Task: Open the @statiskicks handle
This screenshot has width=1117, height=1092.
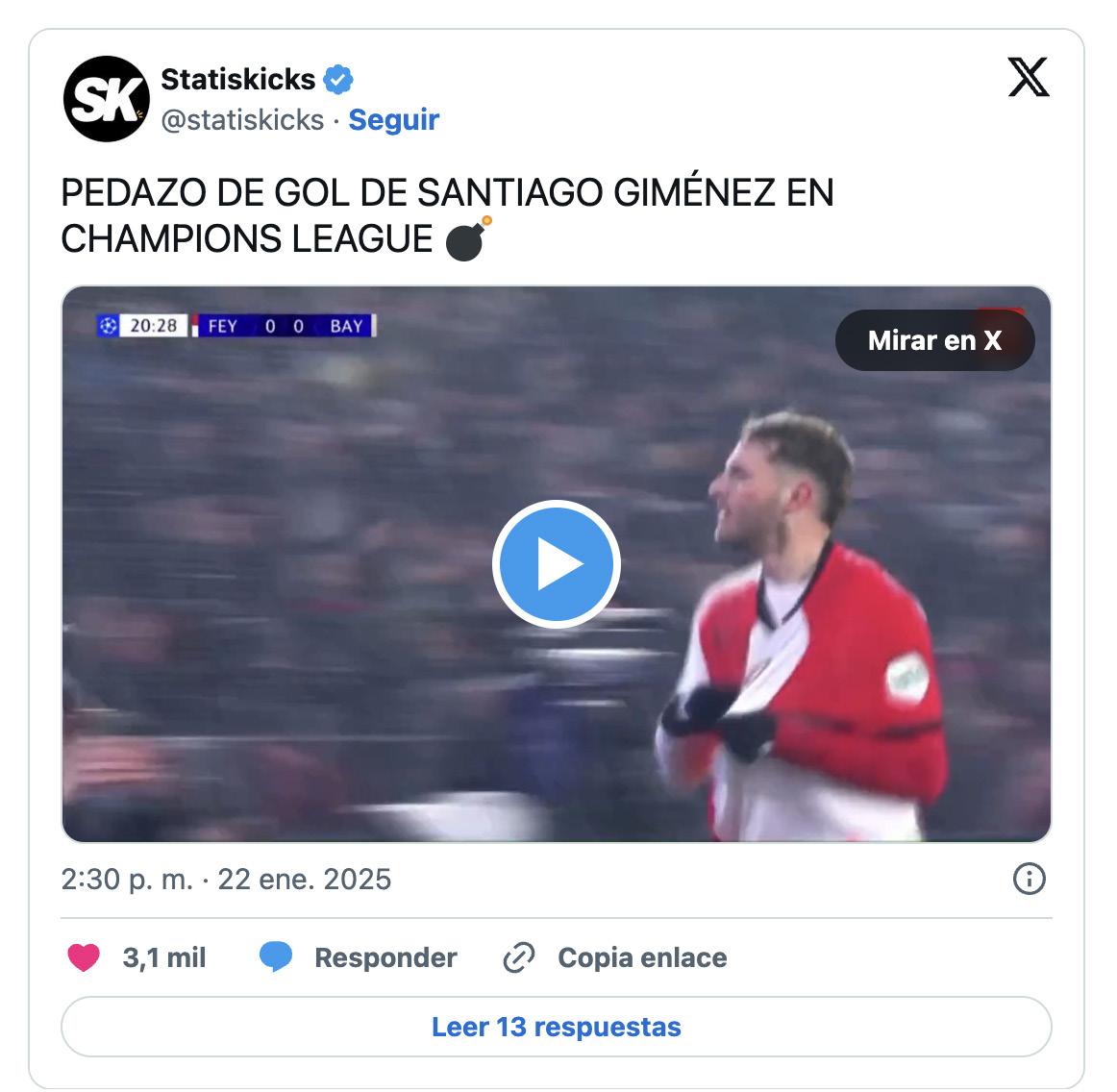Action: [242, 120]
